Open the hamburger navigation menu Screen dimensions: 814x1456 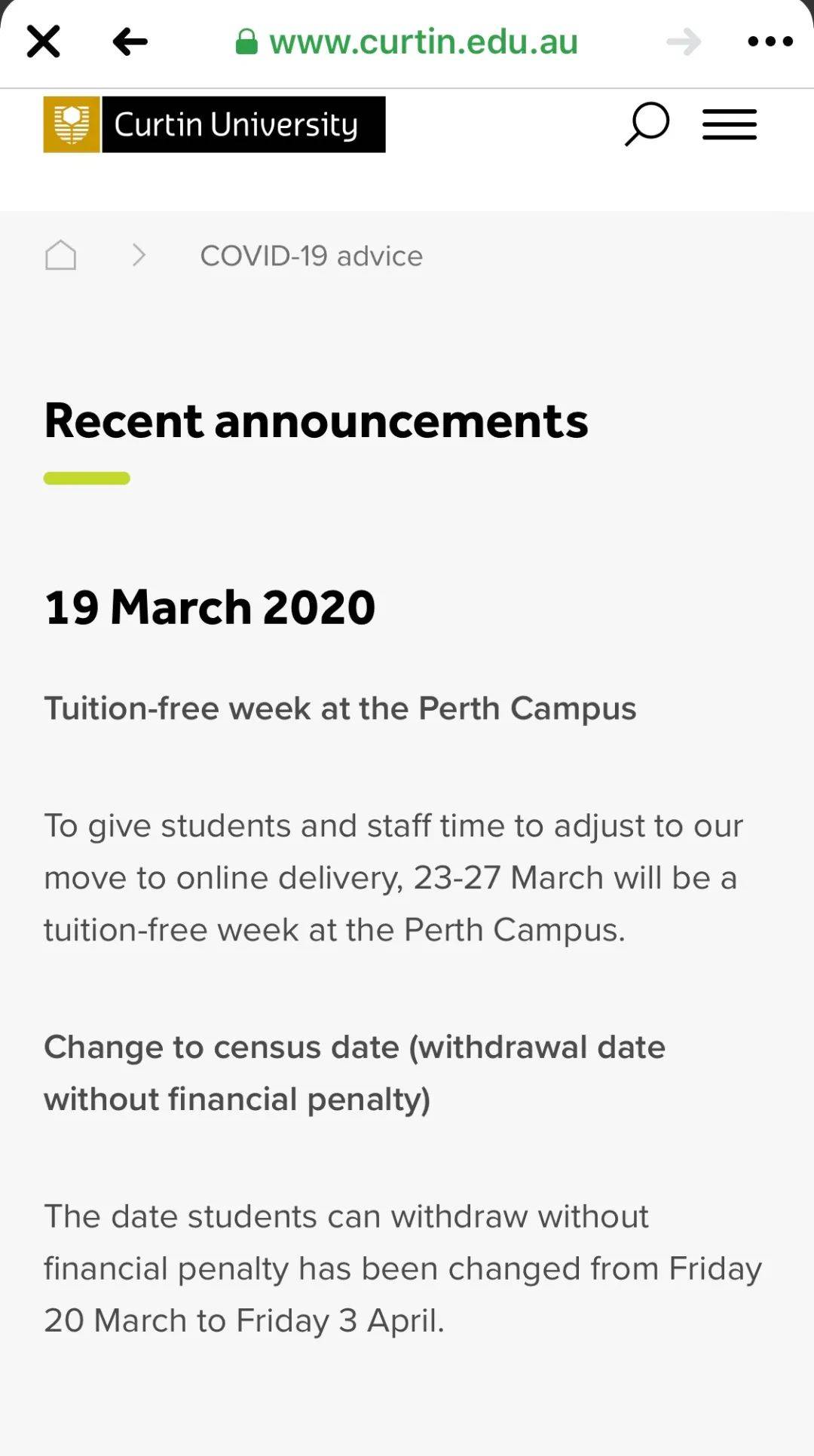tap(729, 124)
